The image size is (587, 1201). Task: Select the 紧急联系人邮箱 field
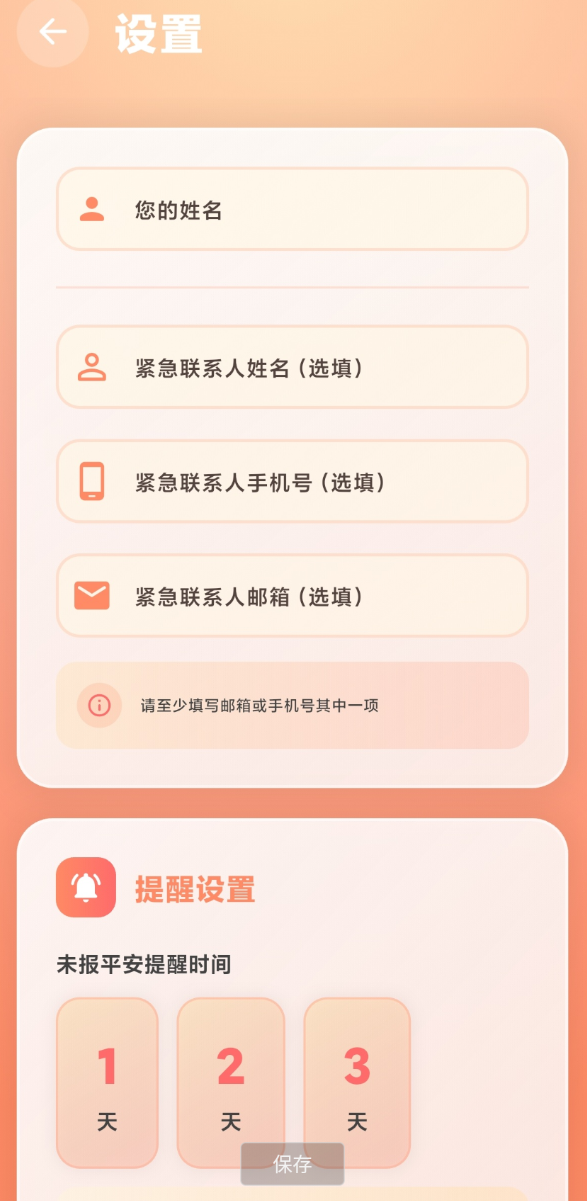click(x=292, y=595)
